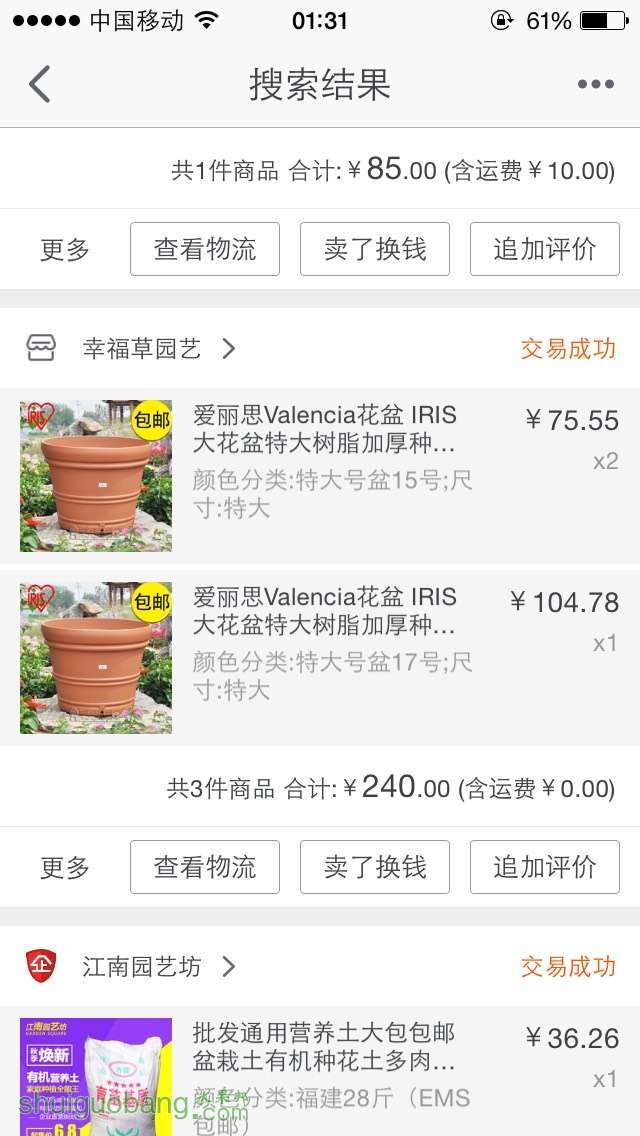640x1136 pixels.
Task: Open the 特大号盆15号 flower pot item
Action: pos(320,476)
